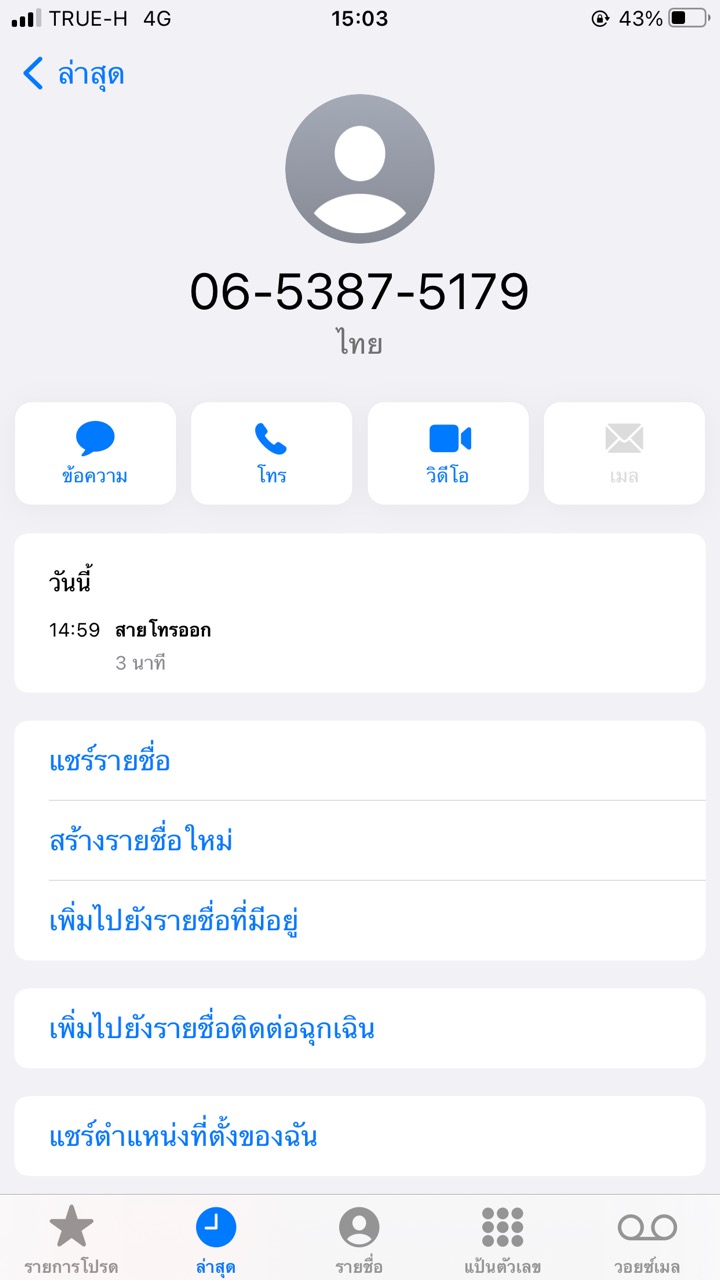Select แชร์รายชื่อ to share contact
The width and height of the screenshot is (720, 1280).
point(110,761)
